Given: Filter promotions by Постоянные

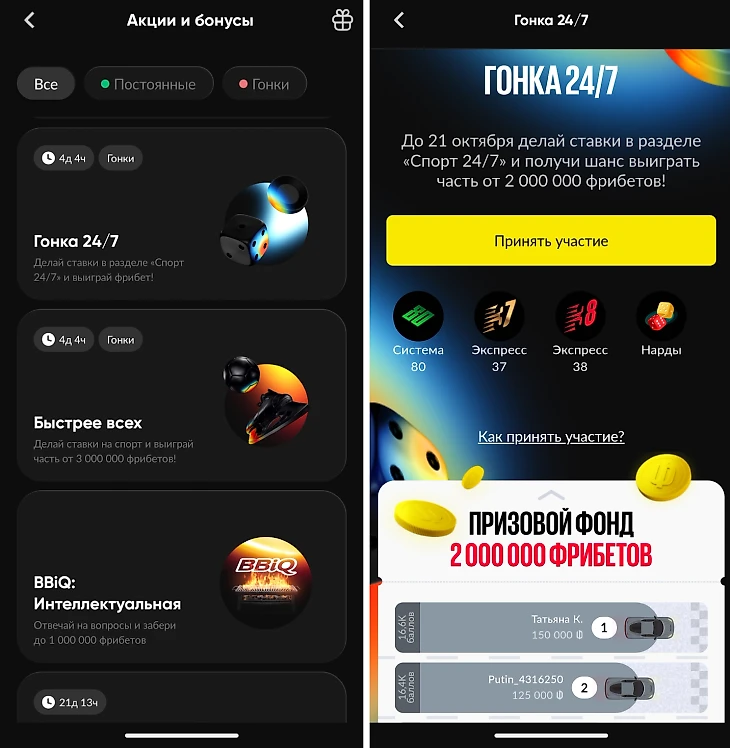Looking at the screenshot, I should click(148, 84).
